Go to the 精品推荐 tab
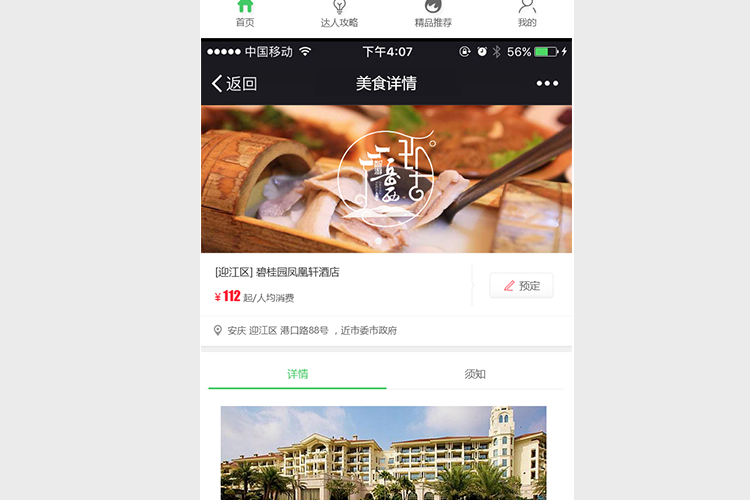Screen dimensions: 750x500 pos(433,14)
